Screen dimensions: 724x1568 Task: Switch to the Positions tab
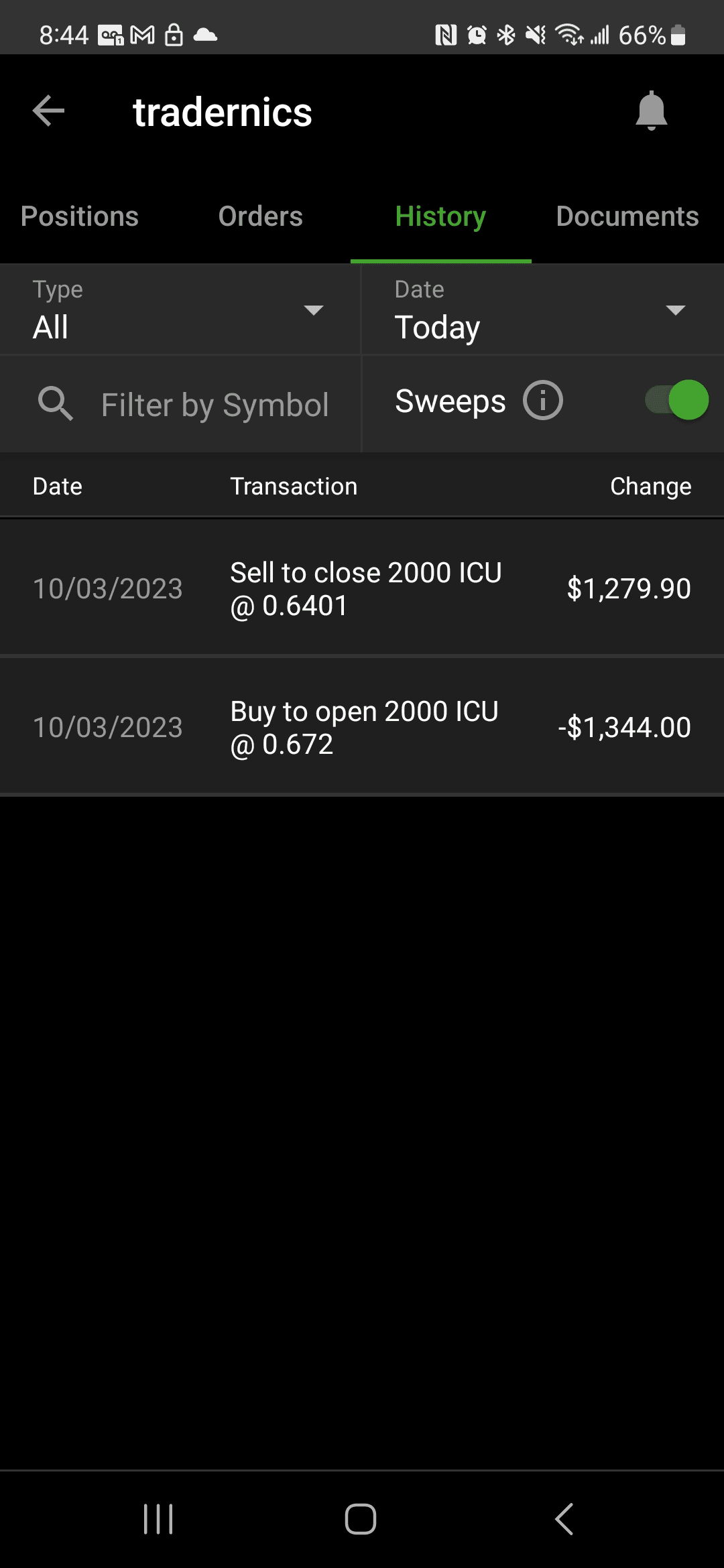pos(80,216)
